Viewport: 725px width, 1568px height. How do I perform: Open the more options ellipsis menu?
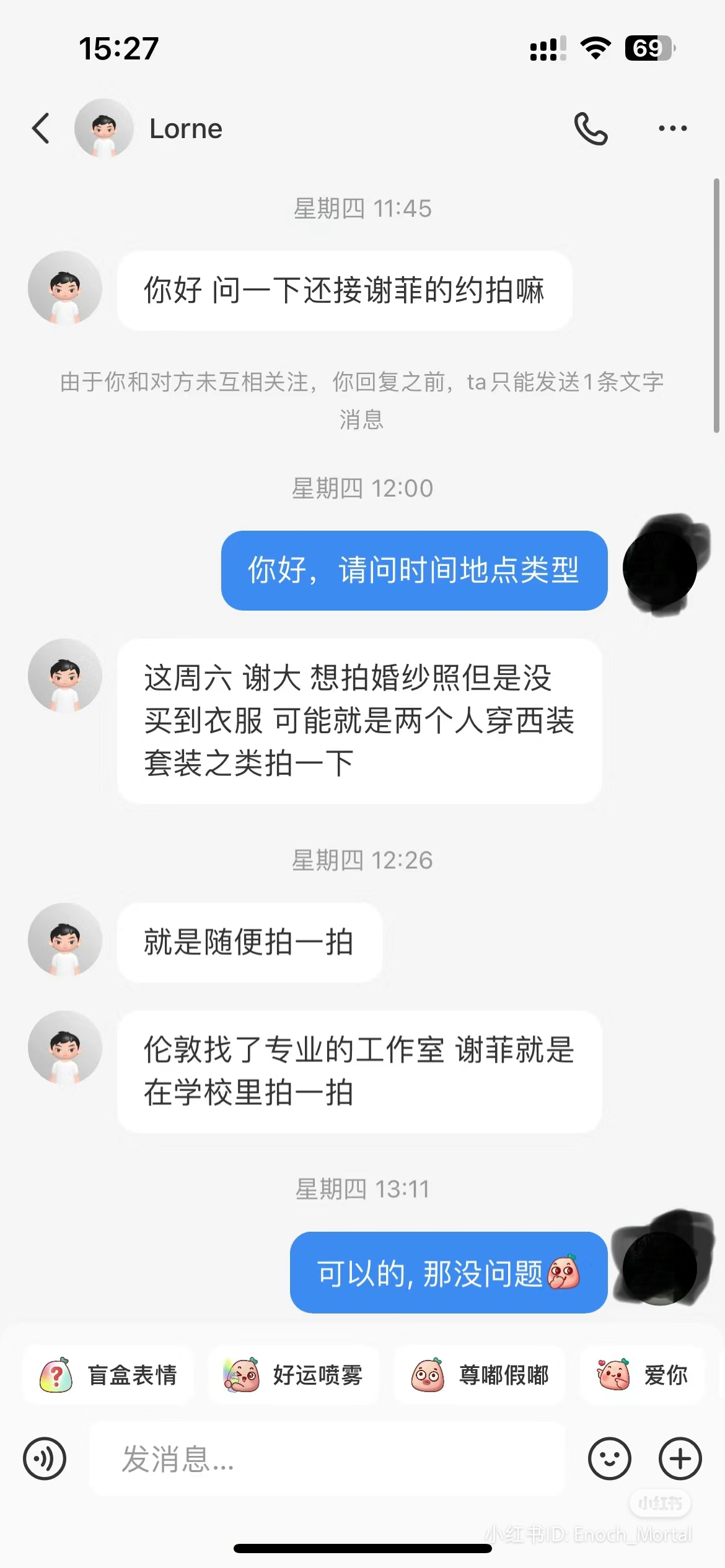(x=672, y=129)
